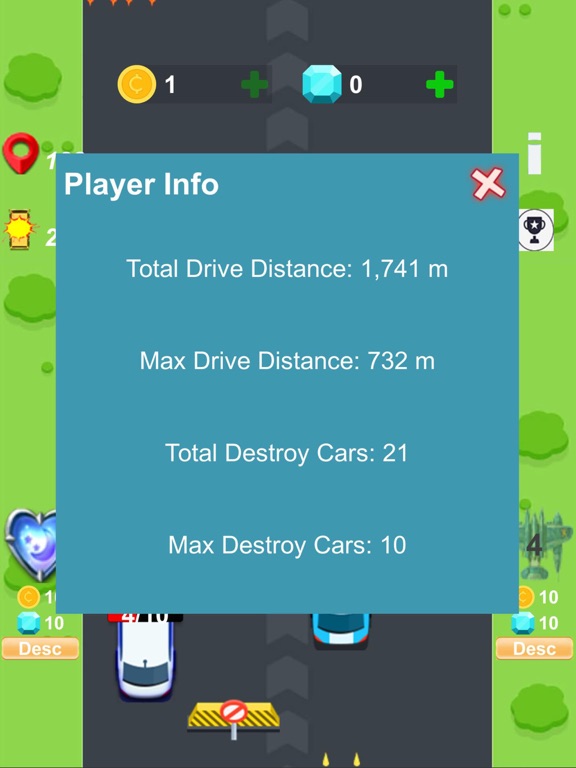Image resolution: width=576 pixels, height=768 pixels.
Task: Add more gems with green plus
Action: tap(439, 84)
